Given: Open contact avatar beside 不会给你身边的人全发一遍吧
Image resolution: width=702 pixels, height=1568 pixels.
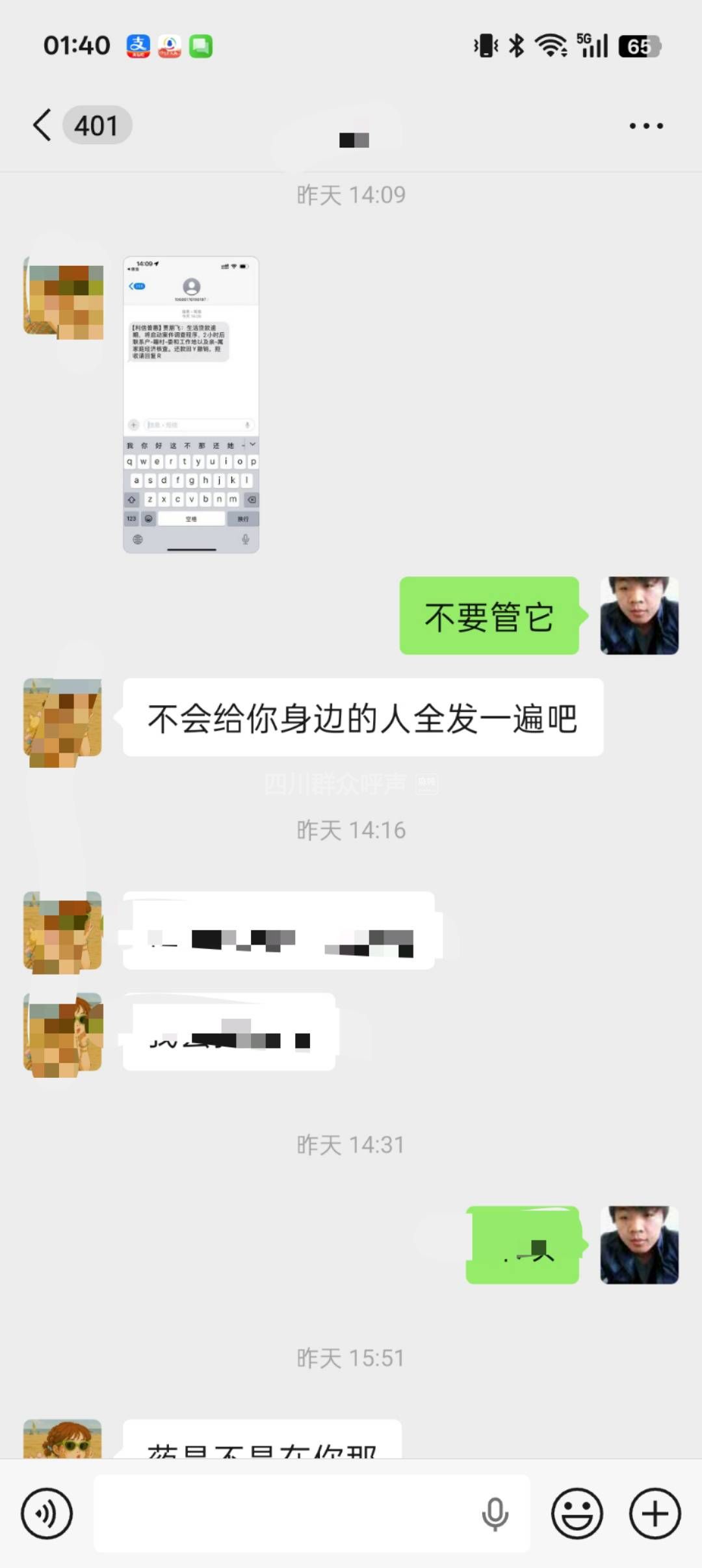Looking at the screenshot, I should (x=63, y=718).
